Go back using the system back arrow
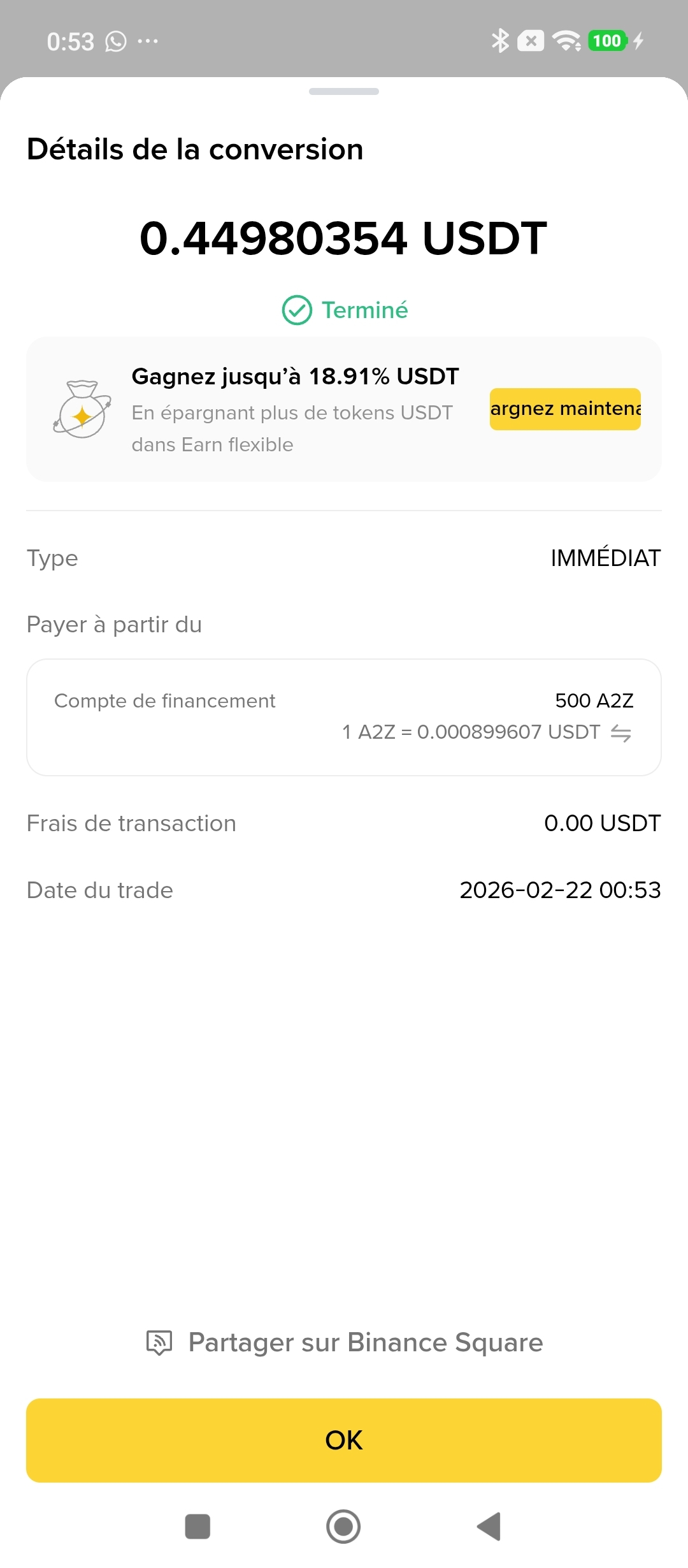Image resolution: width=688 pixels, height=1568 pixels. pos(489,1527)
